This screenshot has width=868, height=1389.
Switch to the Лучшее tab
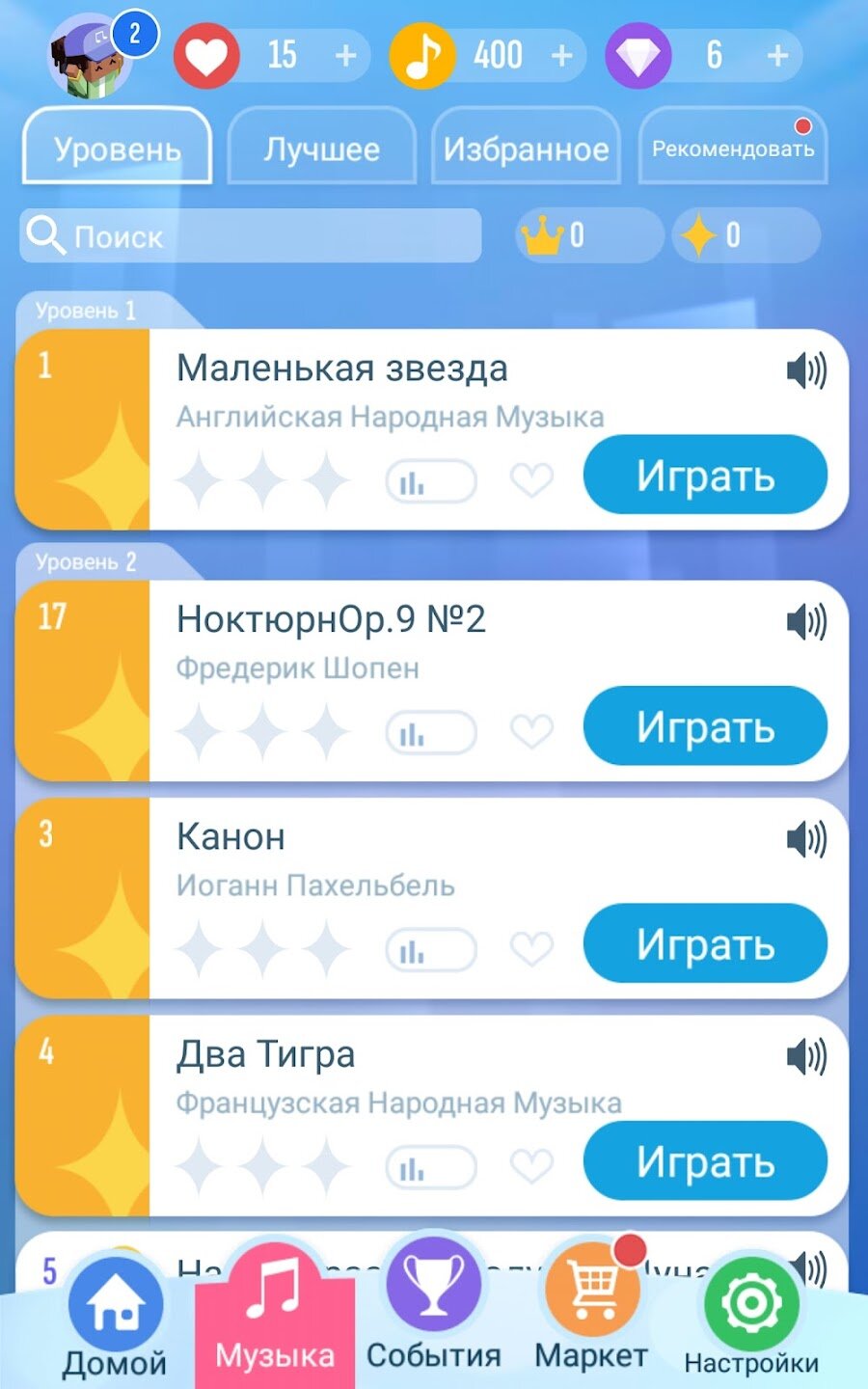(322, 149)
